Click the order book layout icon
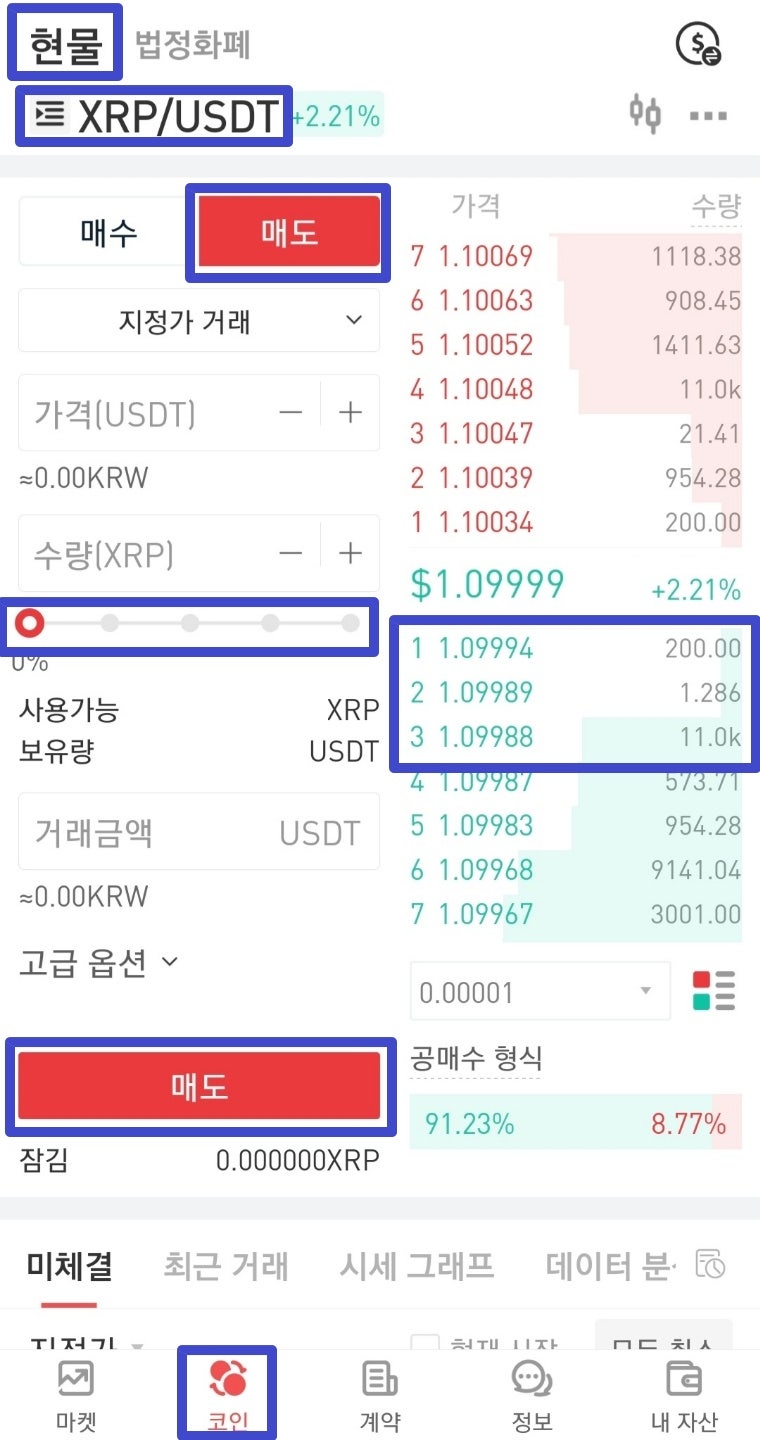This screenshot has width=760, height=1440. coord(713,990)
